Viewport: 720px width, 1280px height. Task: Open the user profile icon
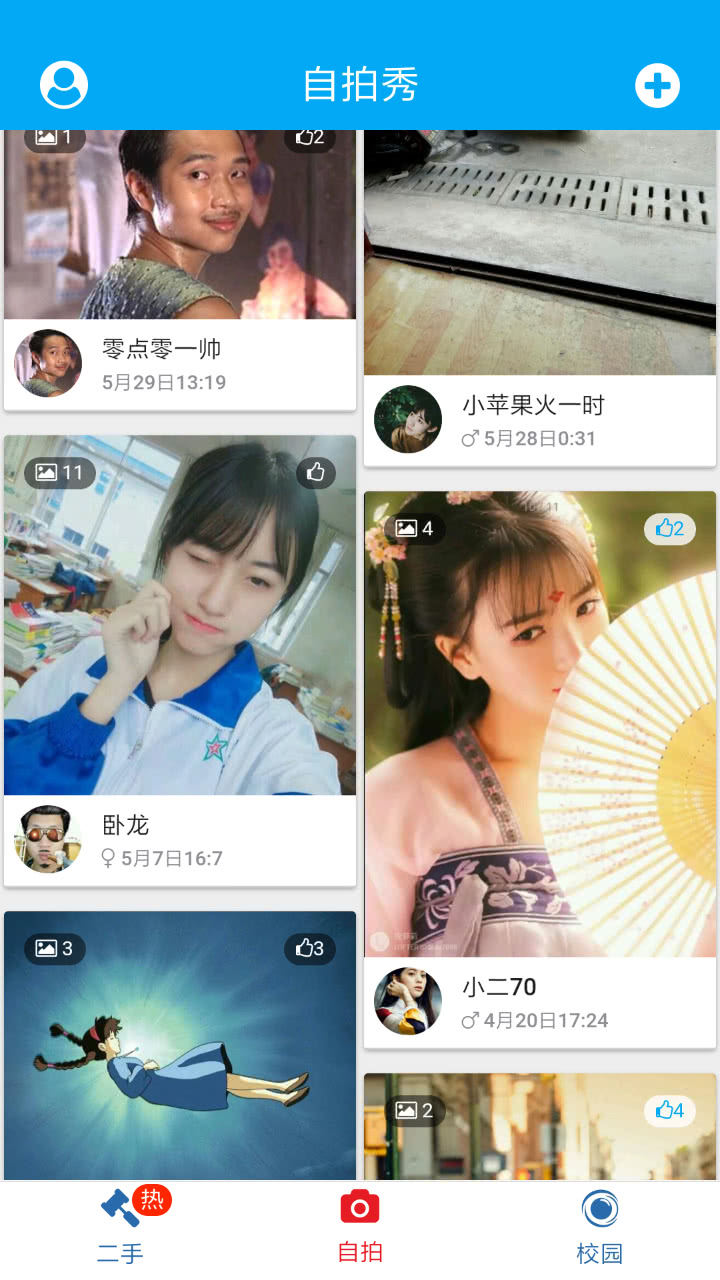(x=64, y=85)
